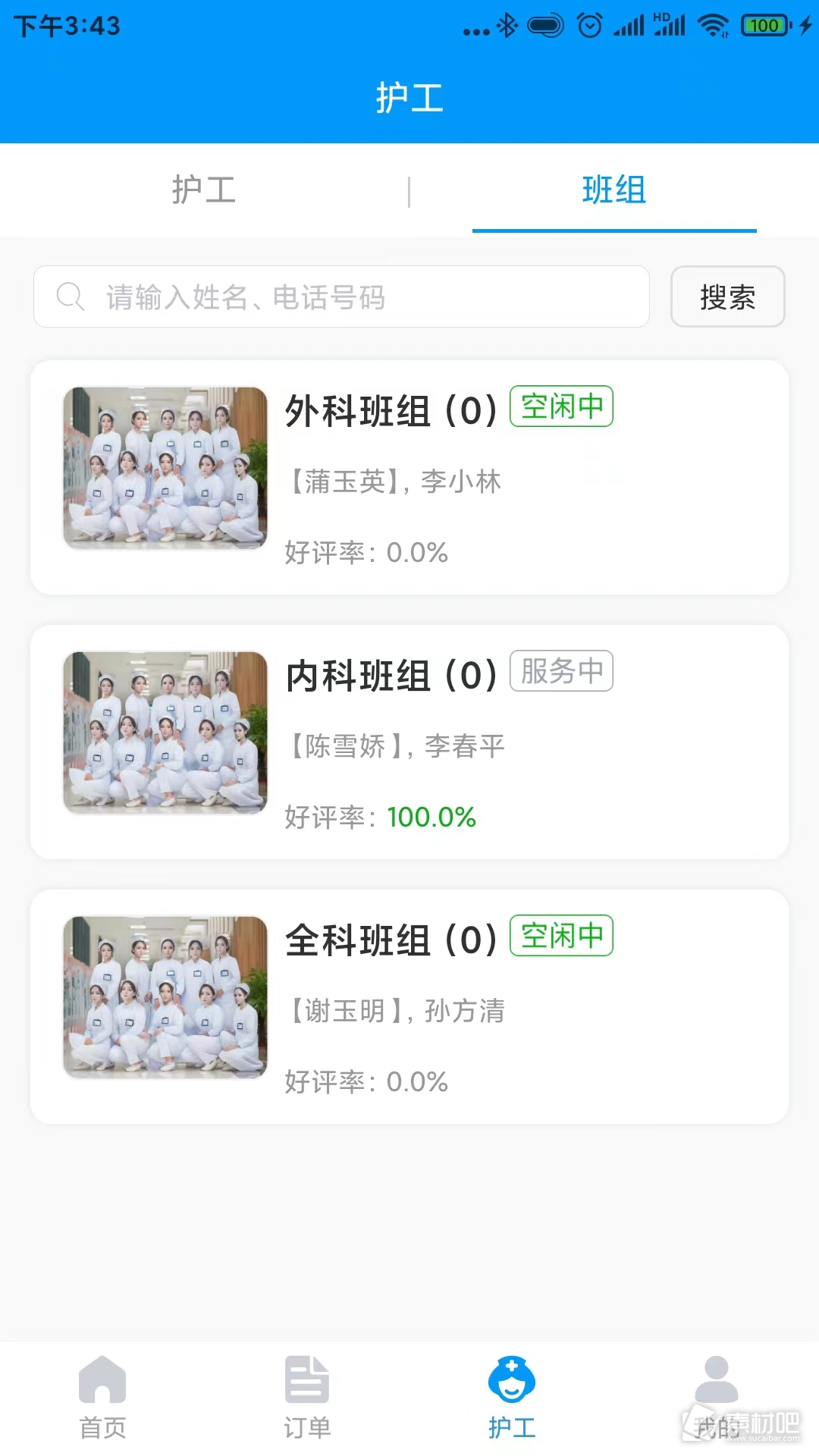Open the 内科班组 card
This screenshot has height=1456, width=819.
pos(409,742)
